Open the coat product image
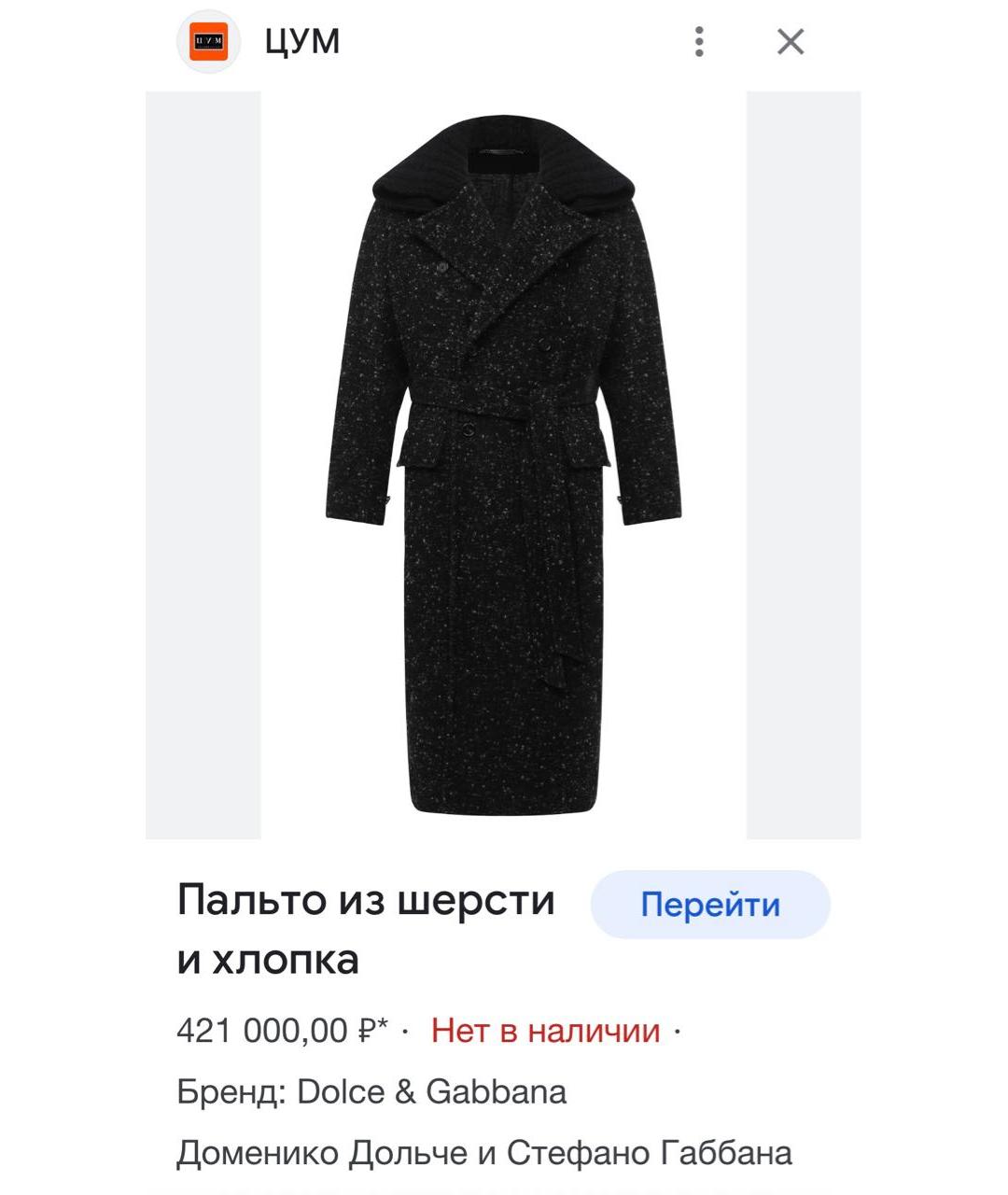This screenshot has height=1195, width=1008. [503, 465]
